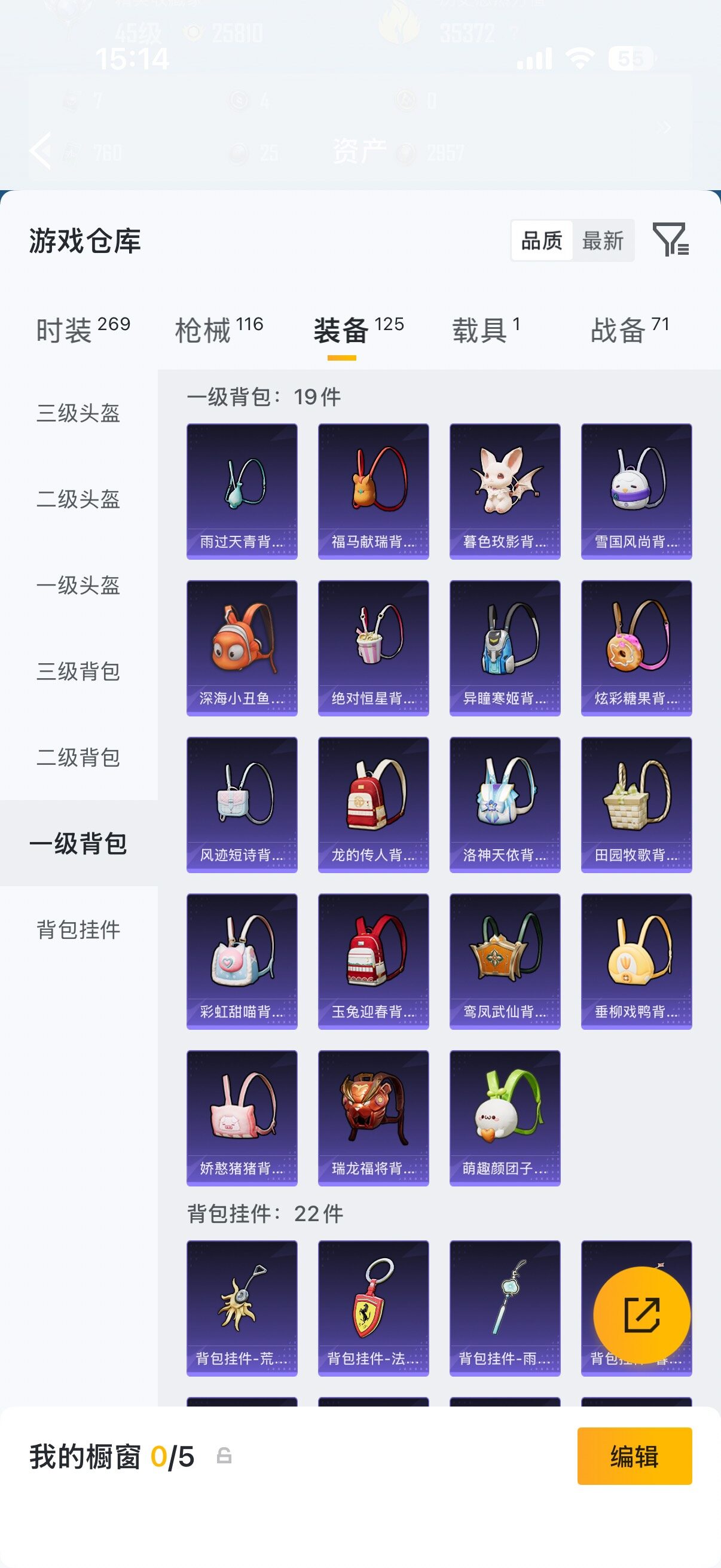Open the filter funnel icon

point(671,239)
